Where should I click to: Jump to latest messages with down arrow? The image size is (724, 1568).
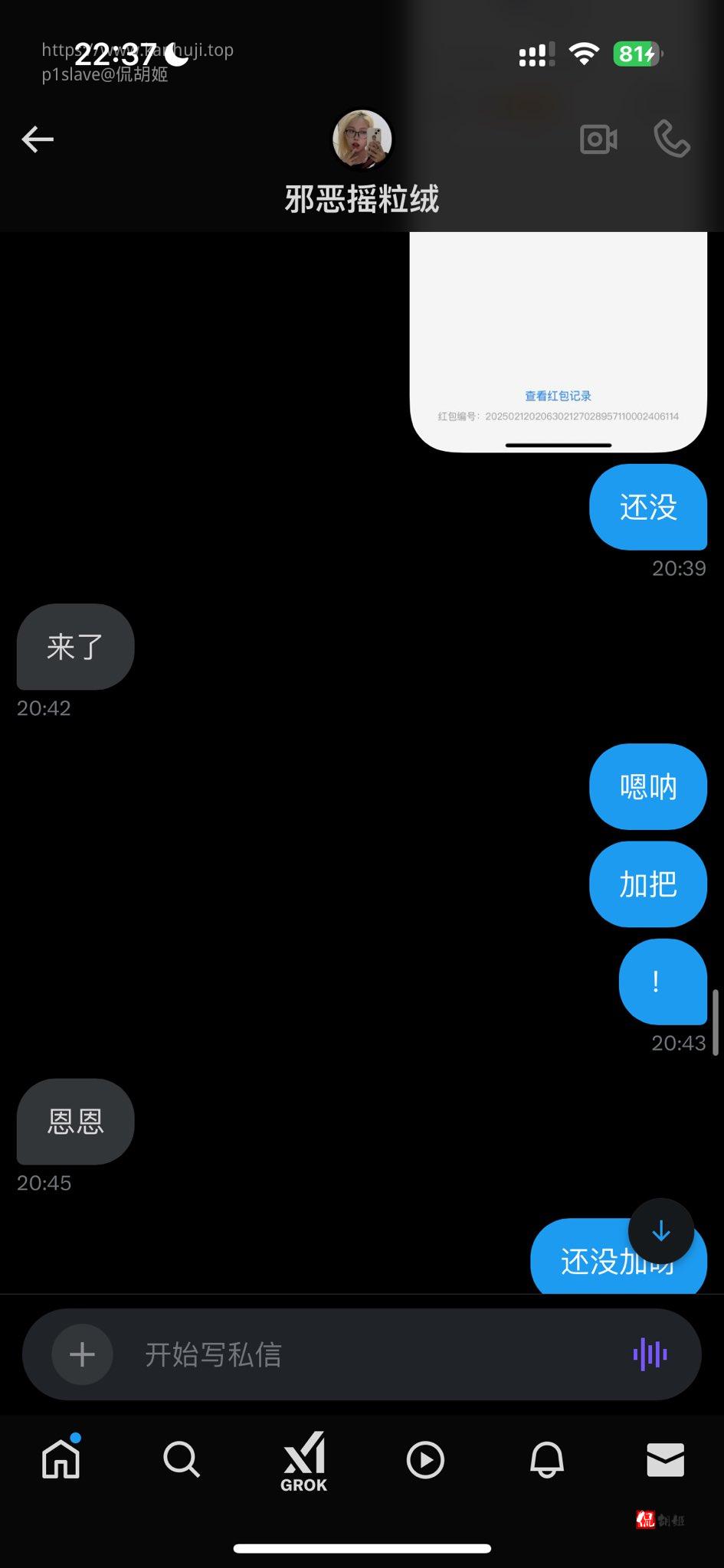[660, 1231]
